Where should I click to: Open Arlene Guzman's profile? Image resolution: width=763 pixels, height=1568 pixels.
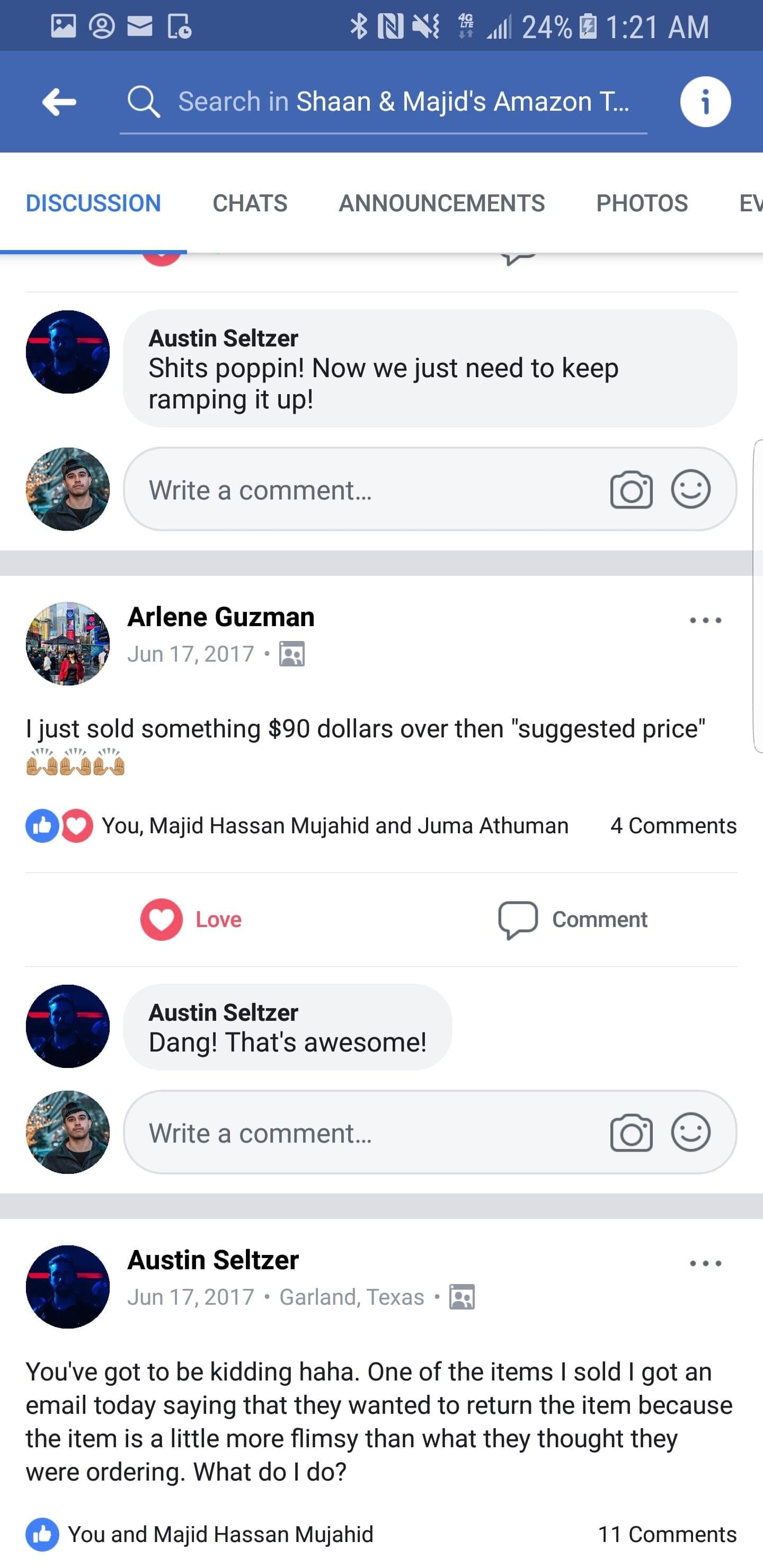(220, 617)
